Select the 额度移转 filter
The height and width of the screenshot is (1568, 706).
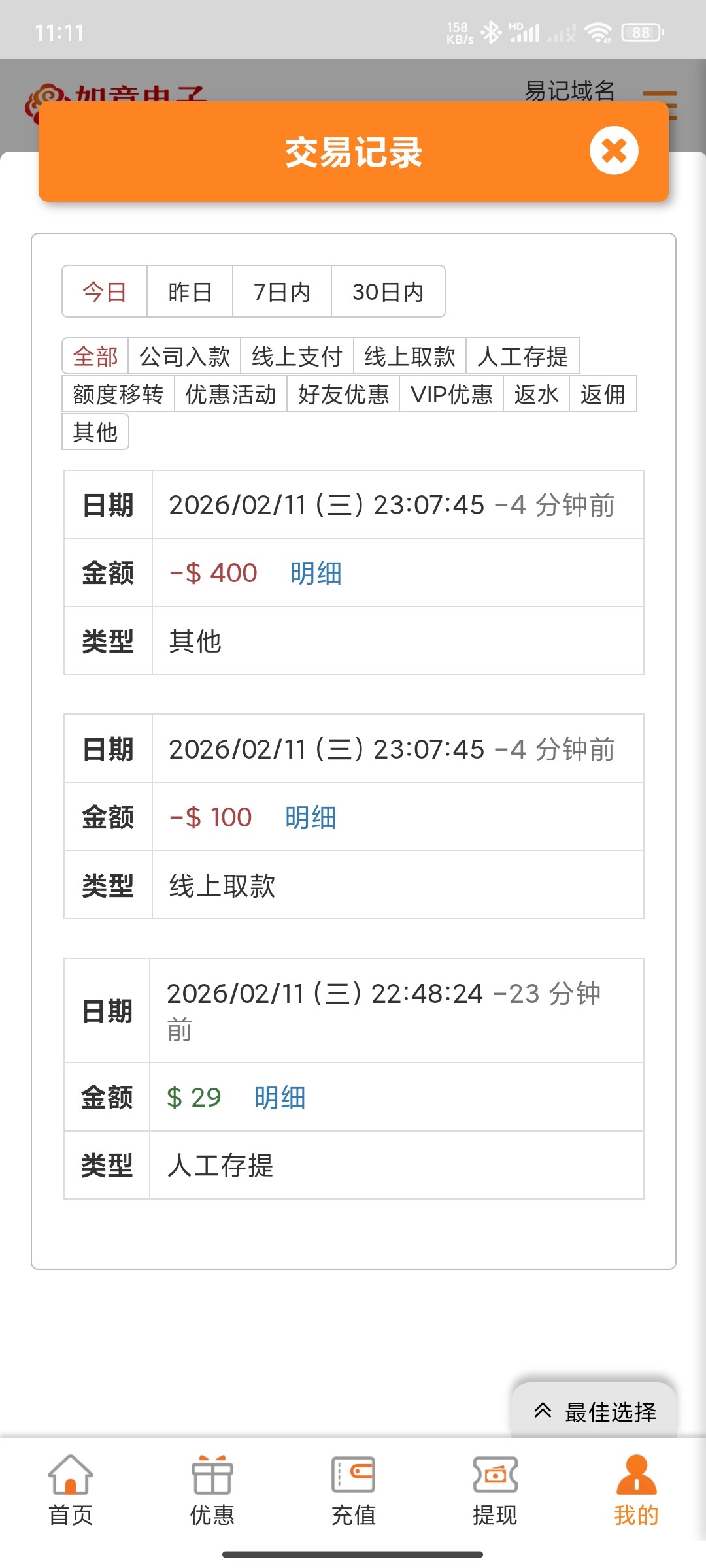[x=118, y=395]
